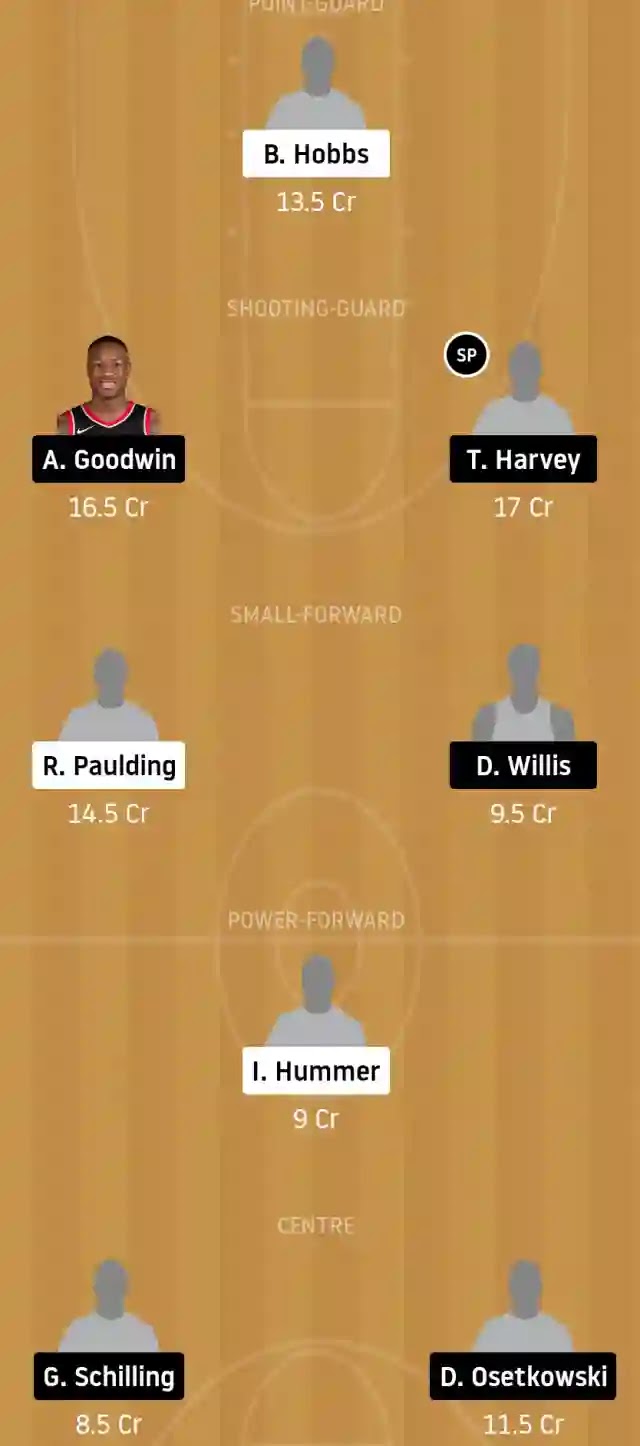View I. Hummer power-forward details

316,1071
